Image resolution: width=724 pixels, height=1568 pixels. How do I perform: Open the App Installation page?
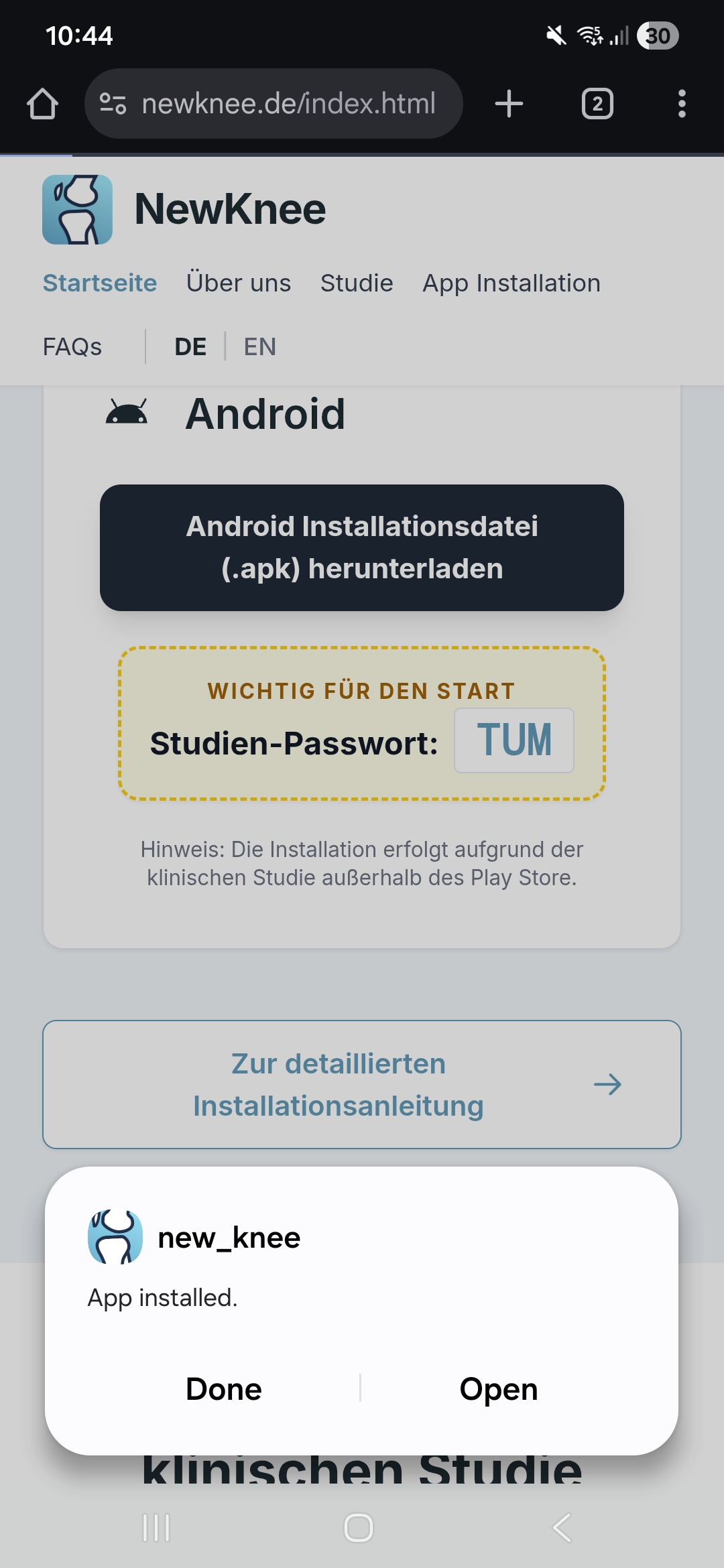(511, 283)
